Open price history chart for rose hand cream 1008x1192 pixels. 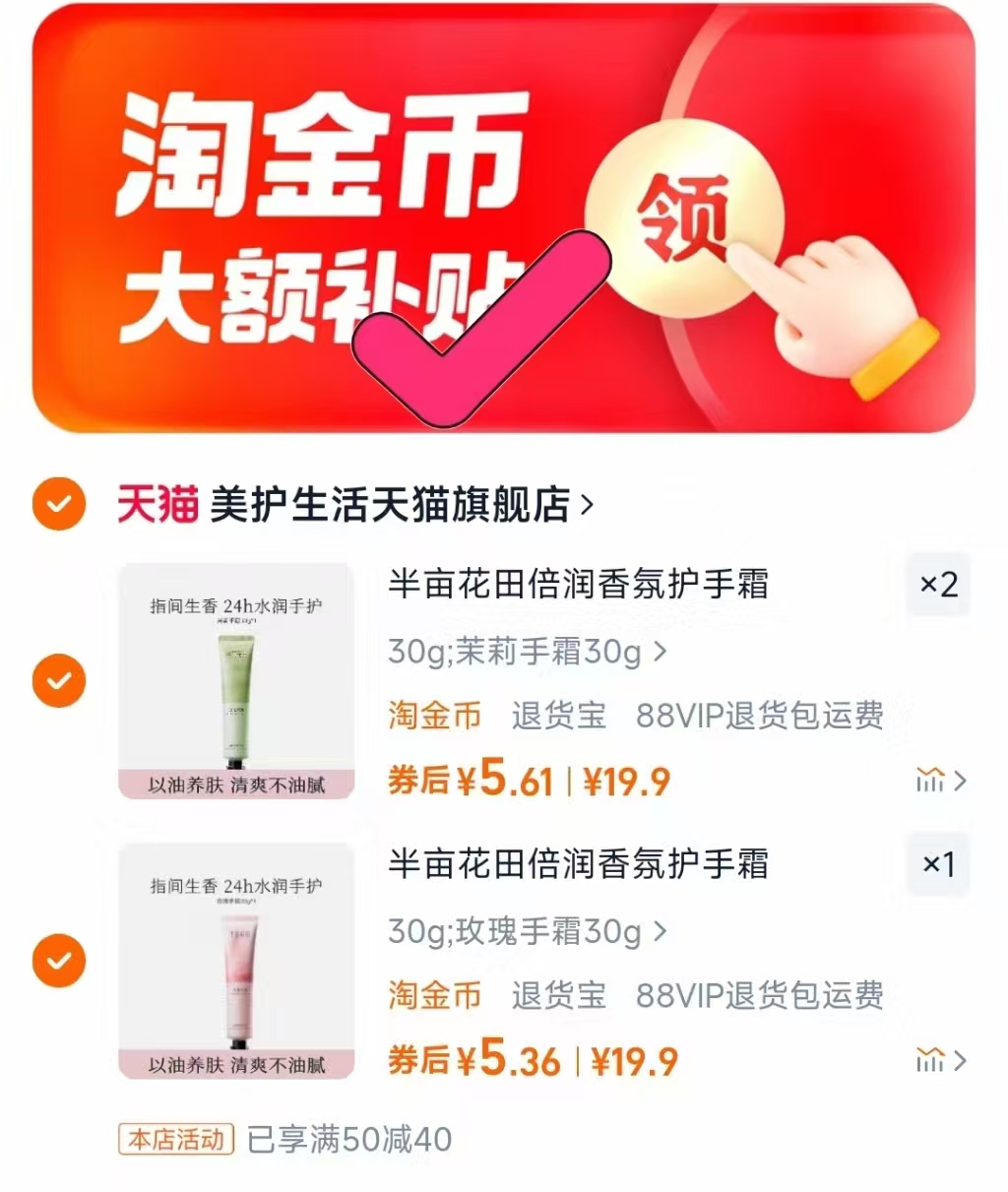tap(936, 1060)
